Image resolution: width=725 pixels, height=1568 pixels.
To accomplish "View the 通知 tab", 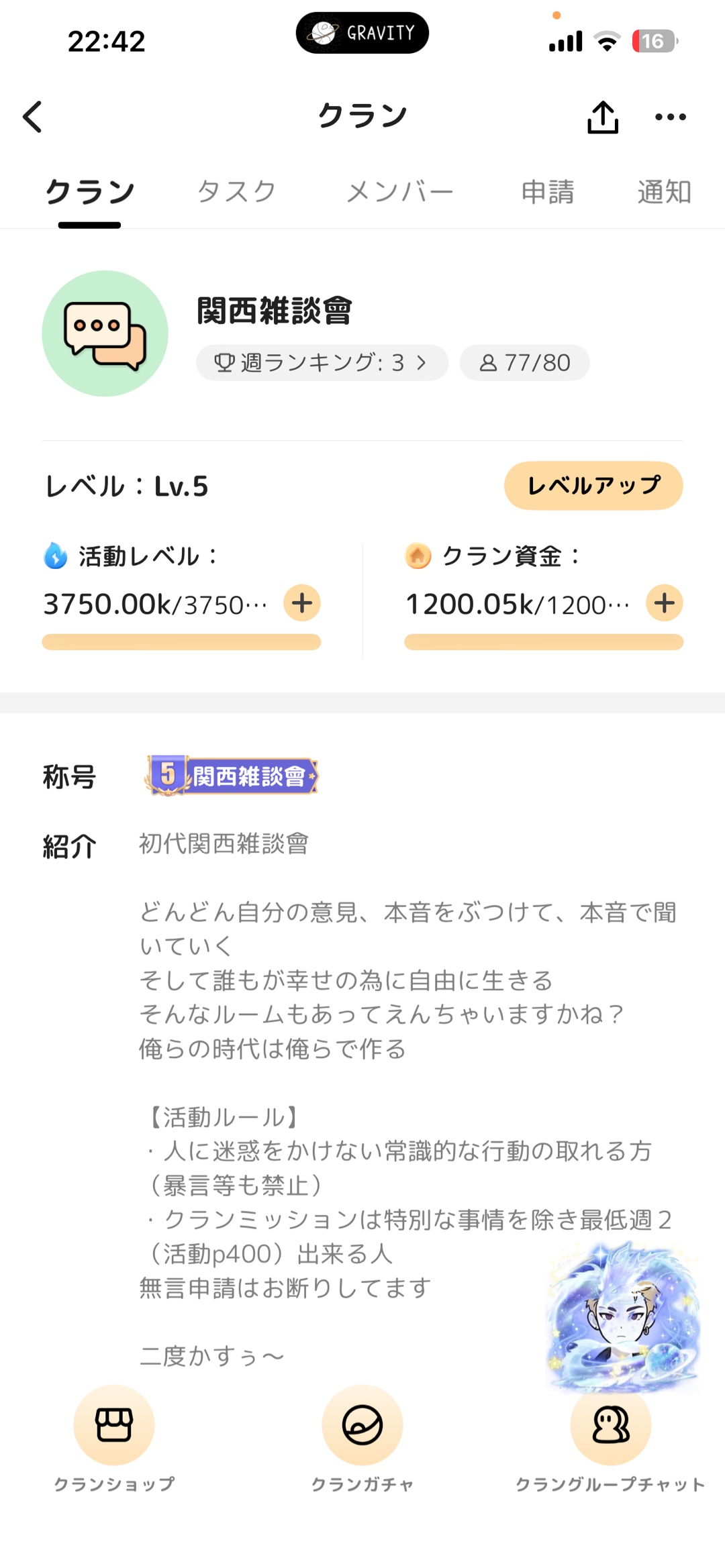I will pyautogui.click(x=664, y=192).
